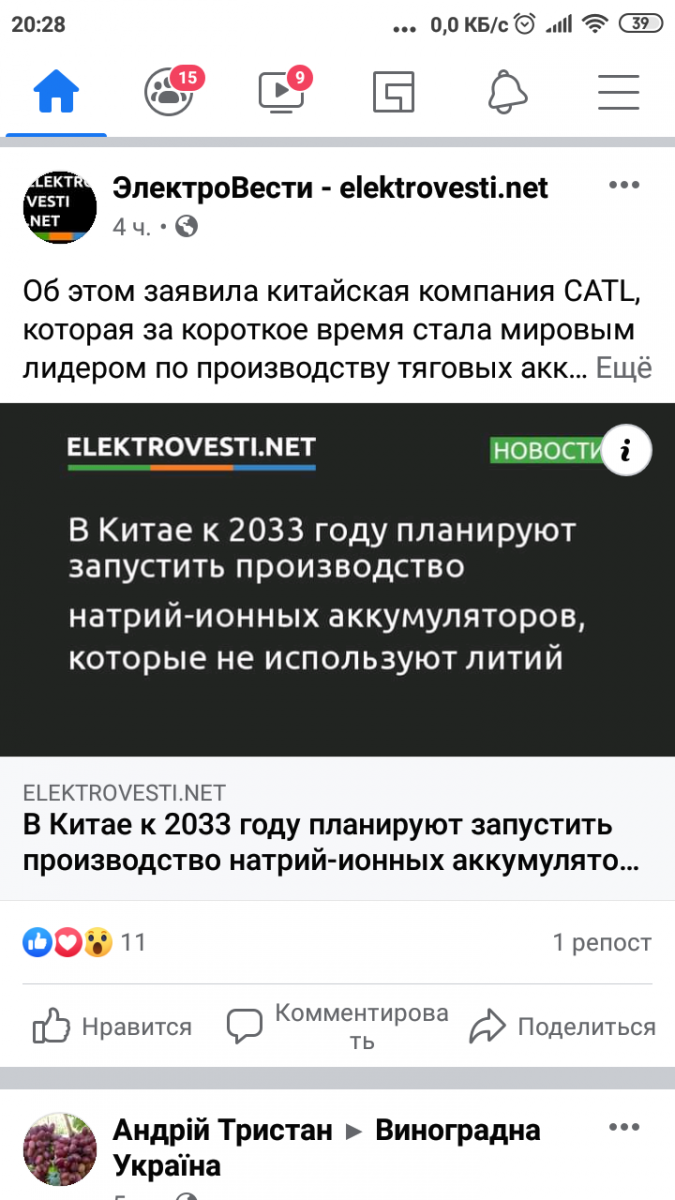Like the ЭлектроВести post with Нравится
The width and height of the screenshot is (675, 1200).
[x=112, y=1026]
